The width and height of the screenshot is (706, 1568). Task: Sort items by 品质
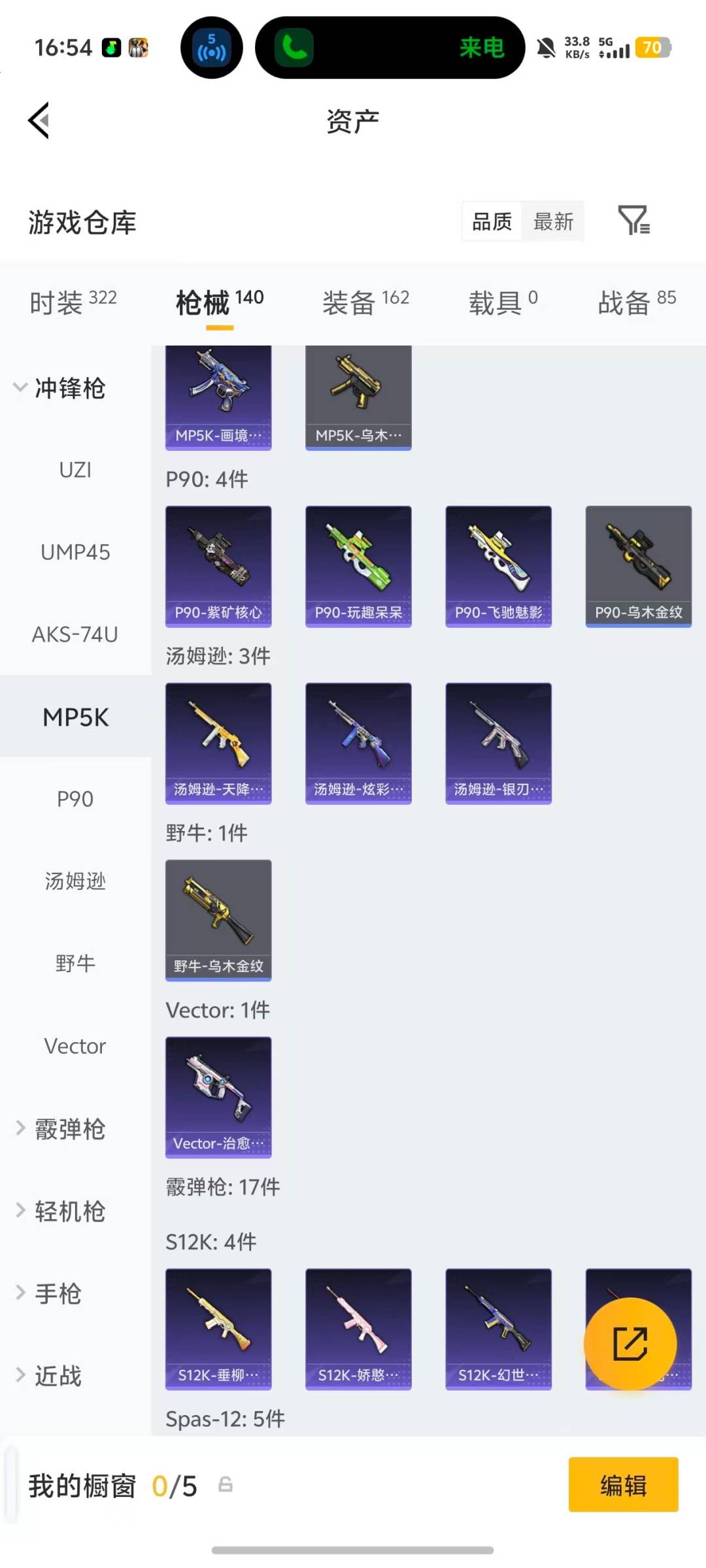[492, 221]
